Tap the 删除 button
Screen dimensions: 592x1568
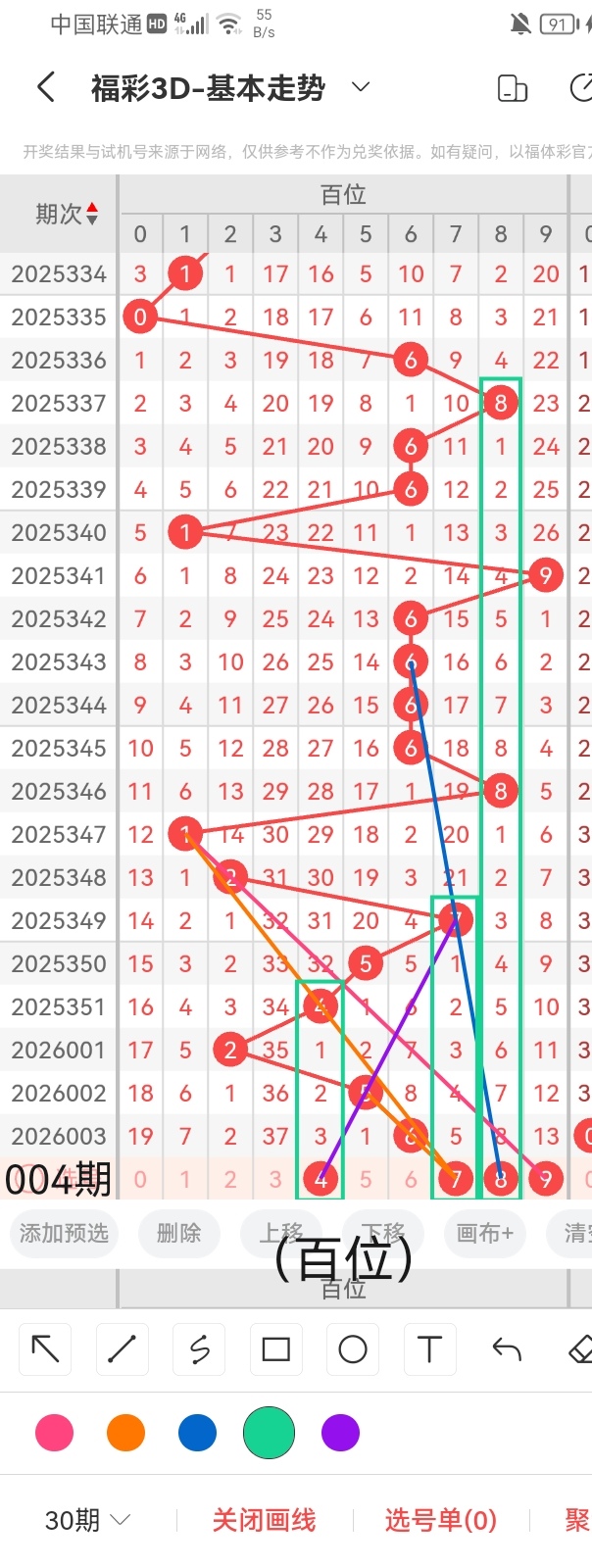tap(178, 1233)
